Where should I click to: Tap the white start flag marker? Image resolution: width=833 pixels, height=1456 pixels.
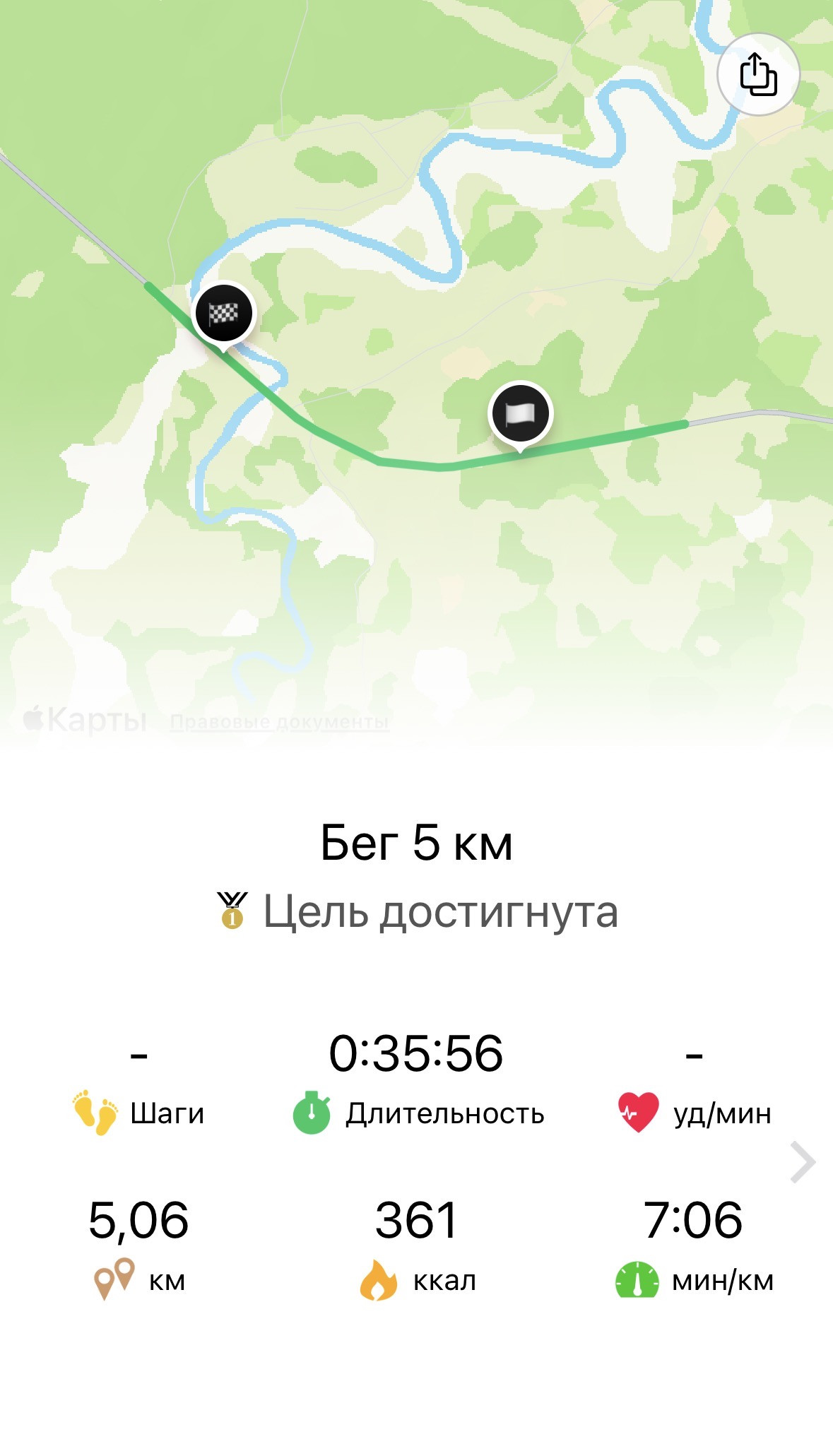coord(520,415)
